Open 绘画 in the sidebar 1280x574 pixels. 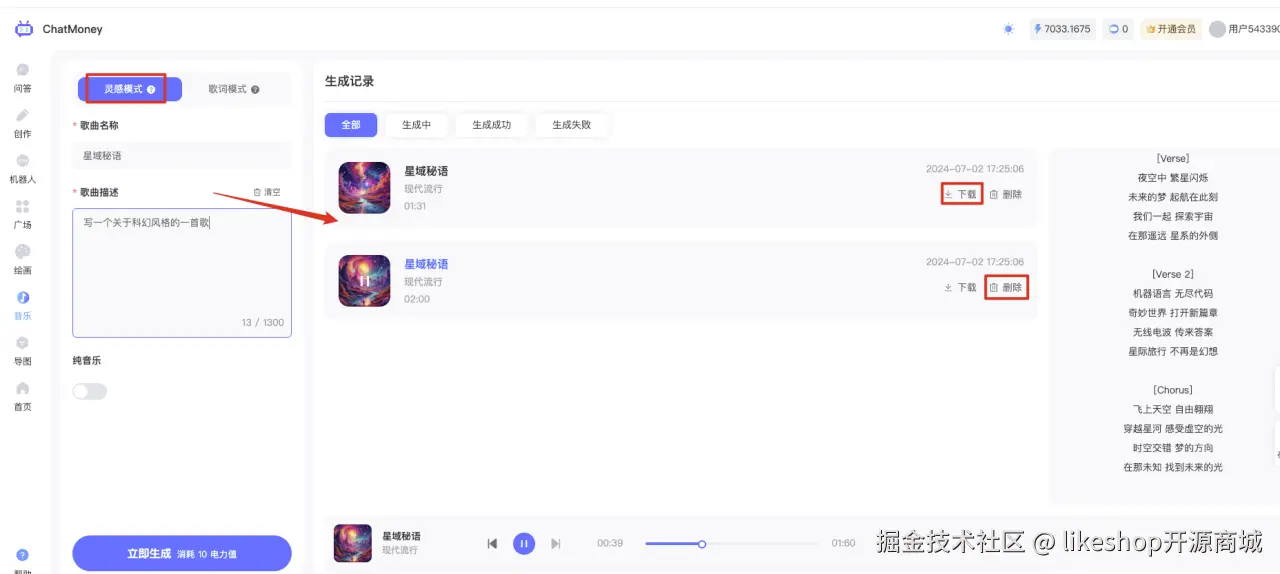(22, 259)
